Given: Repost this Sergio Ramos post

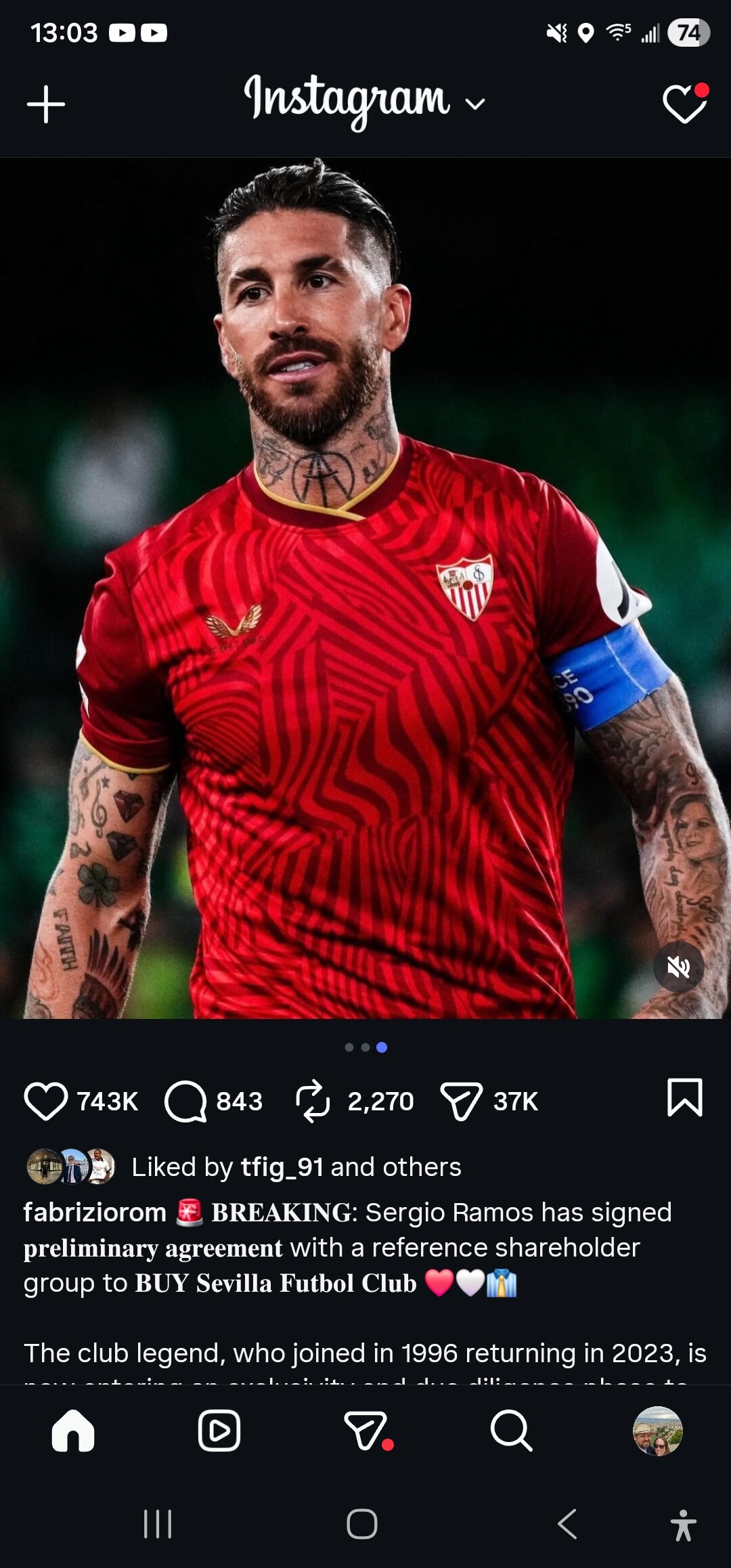Looking at the screenshot, I should point(313,1101).
